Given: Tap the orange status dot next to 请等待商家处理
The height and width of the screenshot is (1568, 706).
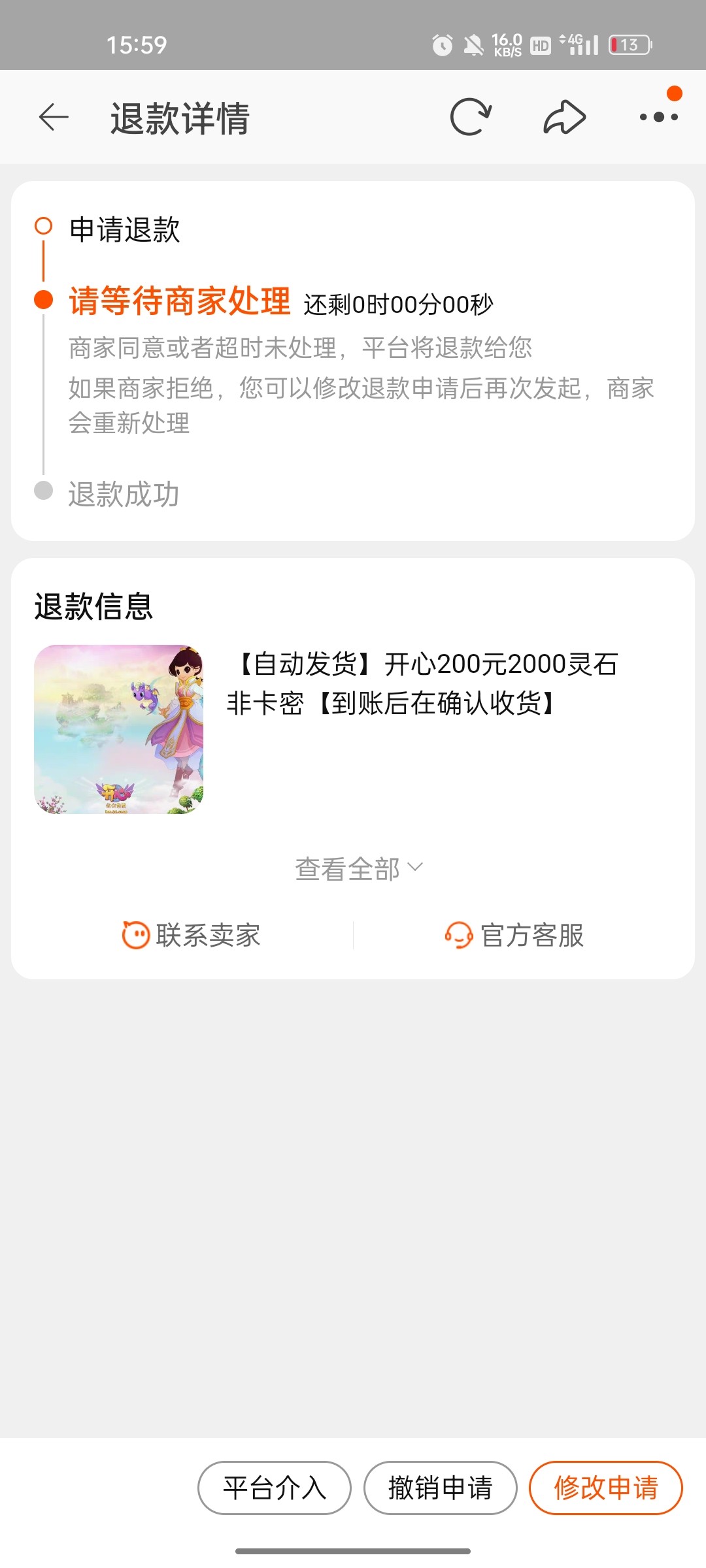Looking at the screenshot, I should [x=44, y=302].
